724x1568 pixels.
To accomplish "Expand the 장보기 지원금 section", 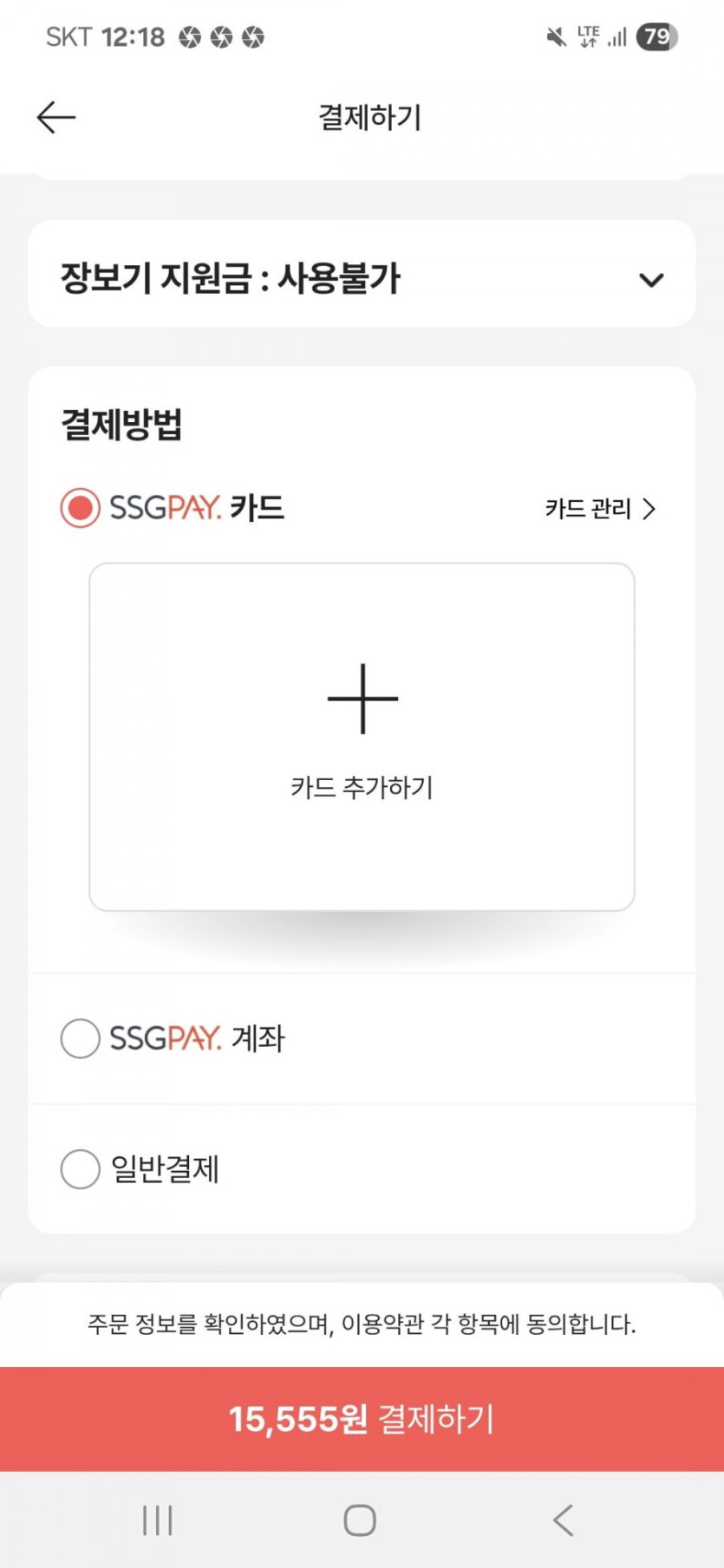I will click(x=650, y=280).
